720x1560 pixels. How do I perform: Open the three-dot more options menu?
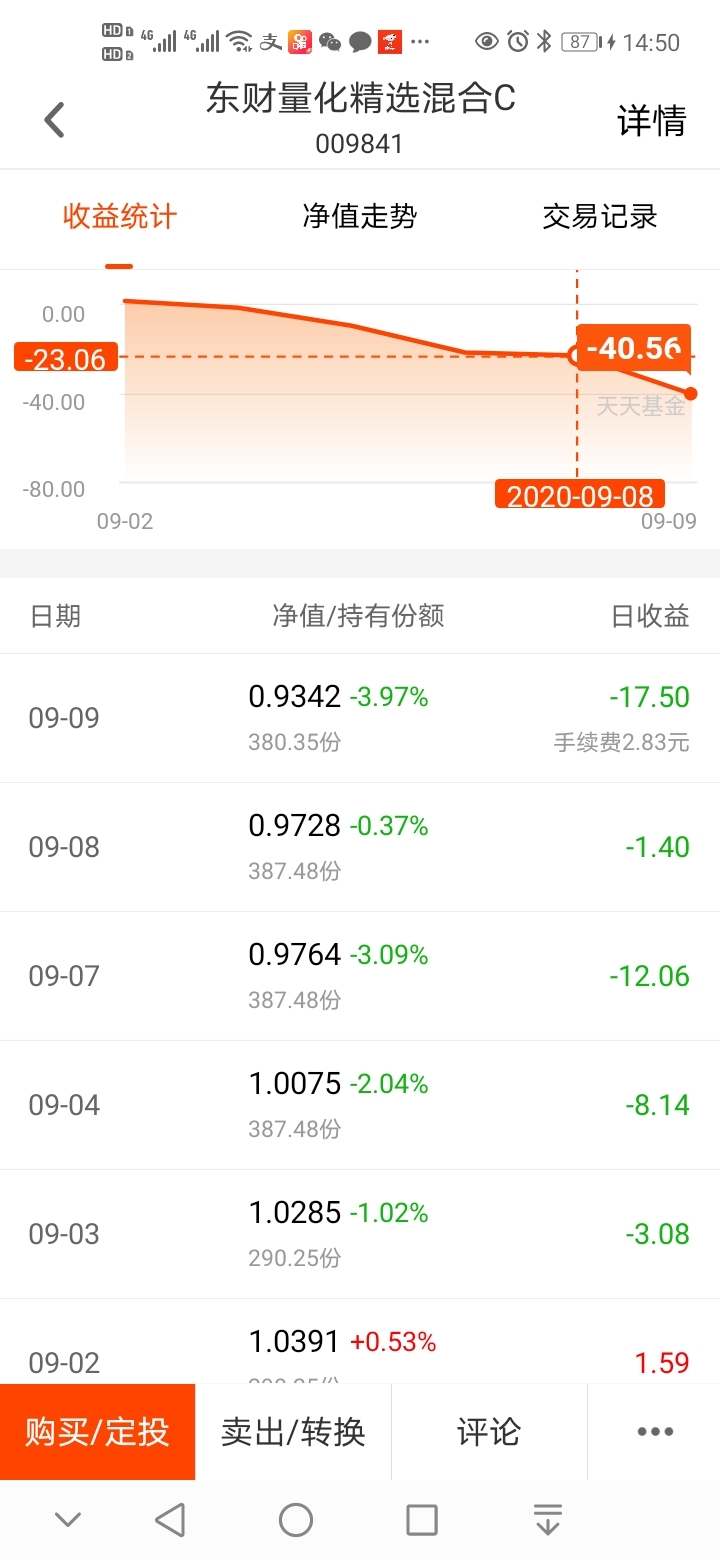655,1432
